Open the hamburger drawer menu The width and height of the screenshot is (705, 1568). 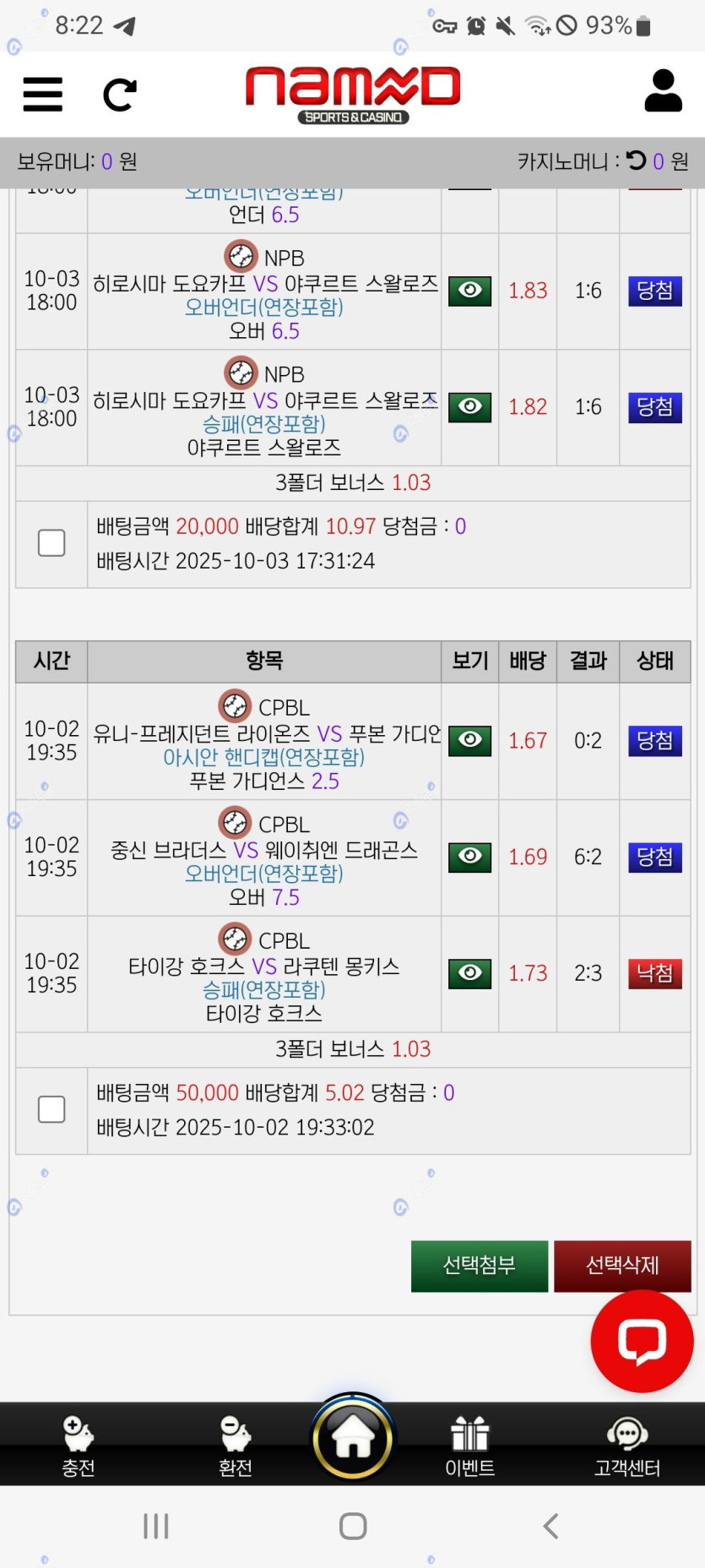coord(42,94)
